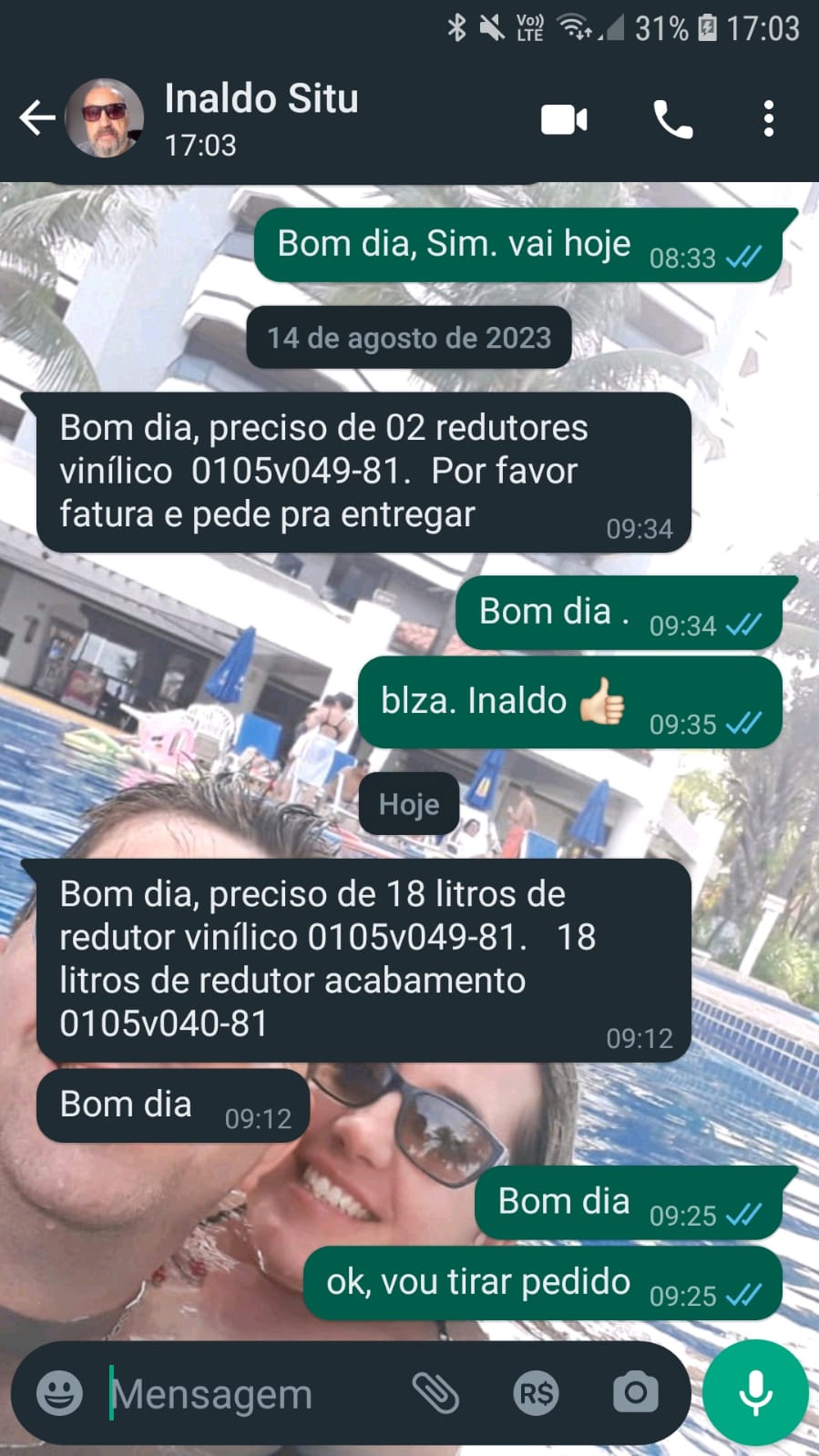Open the emoji picker
819x1456 pixels.
[x=59, y=1393]
